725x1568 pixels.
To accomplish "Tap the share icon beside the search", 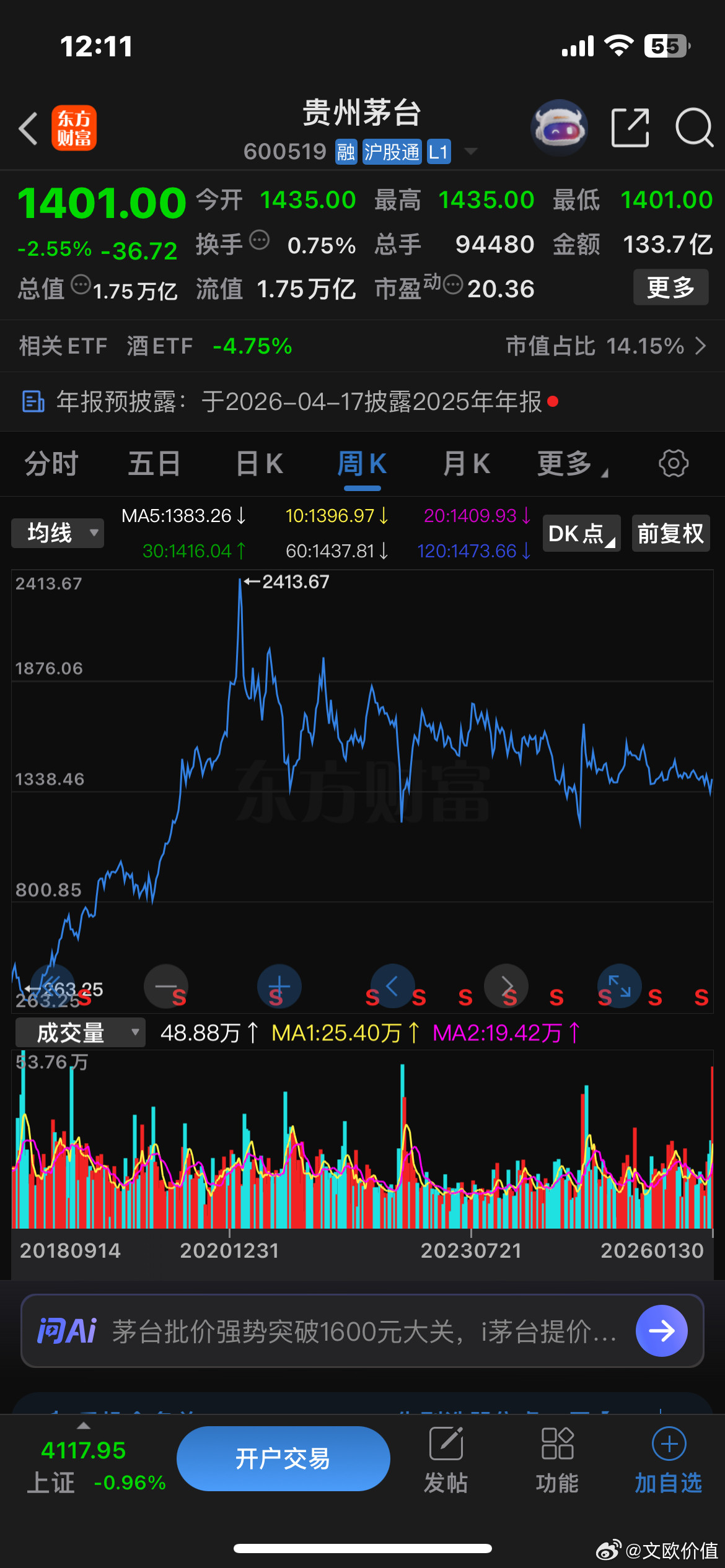I will click(630, 128).
